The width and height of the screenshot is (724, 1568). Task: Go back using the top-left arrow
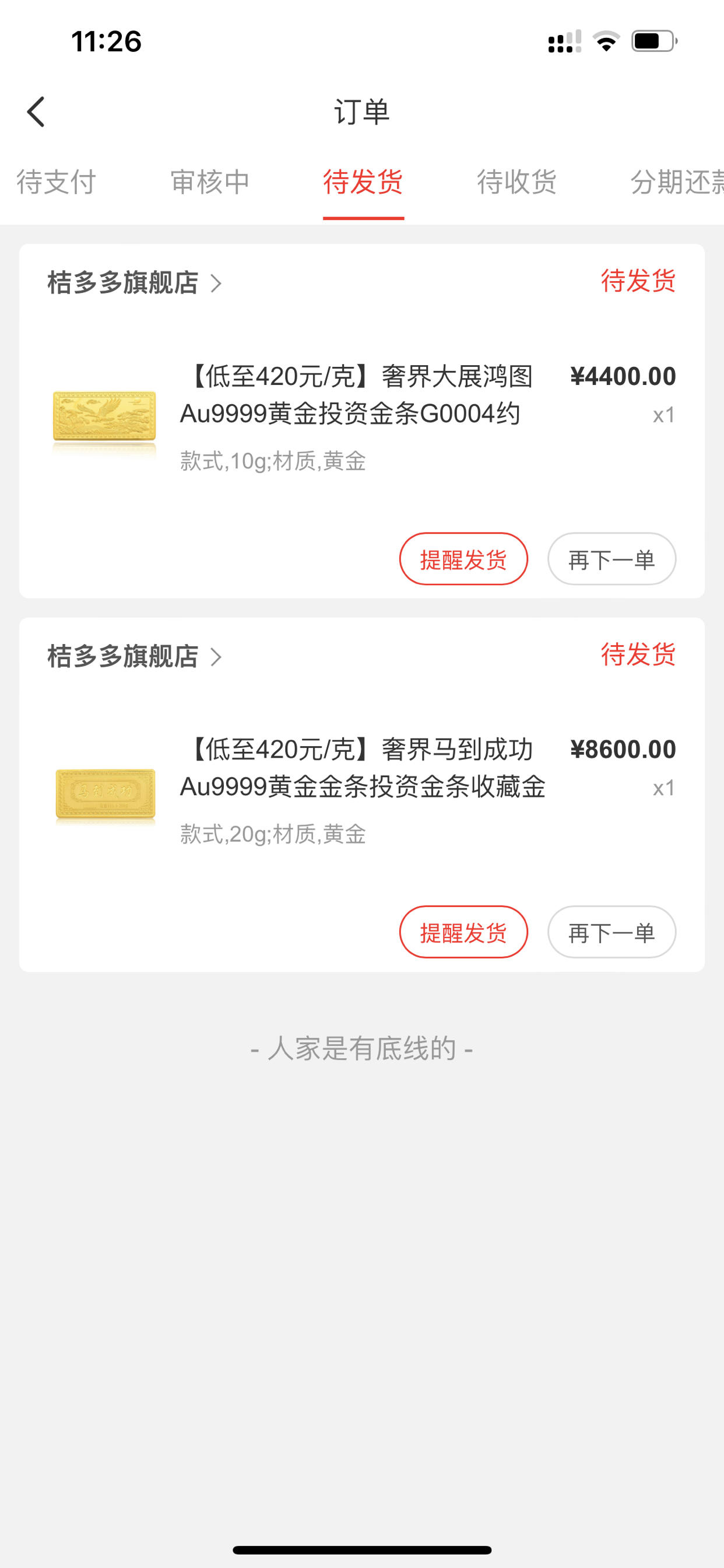[x=36, y=112]
